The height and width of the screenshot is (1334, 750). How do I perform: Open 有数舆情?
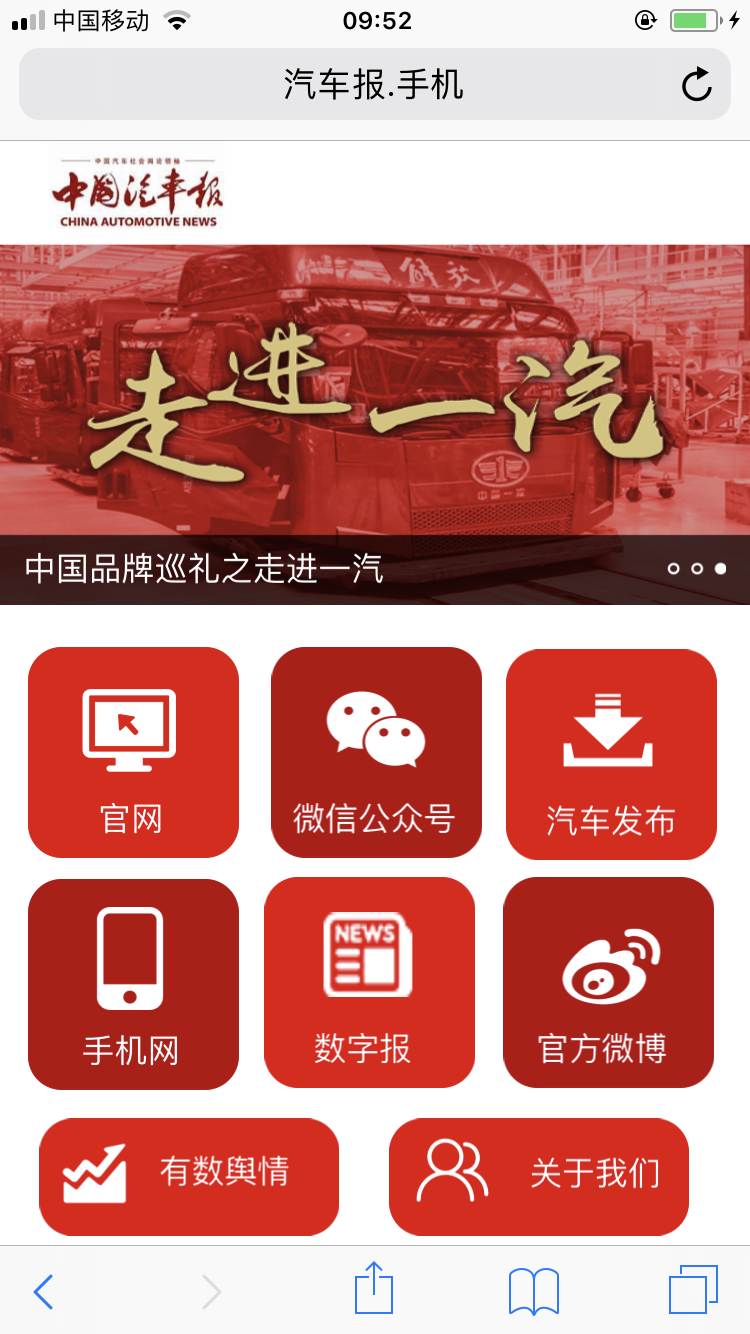[189, 1177]
